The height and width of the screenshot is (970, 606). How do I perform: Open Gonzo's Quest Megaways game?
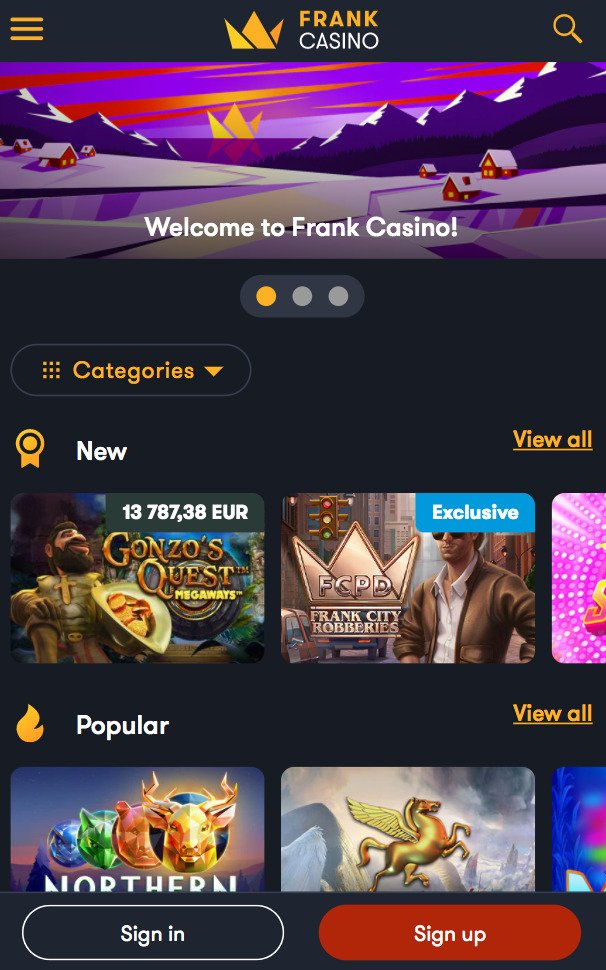tap(138, 578)
